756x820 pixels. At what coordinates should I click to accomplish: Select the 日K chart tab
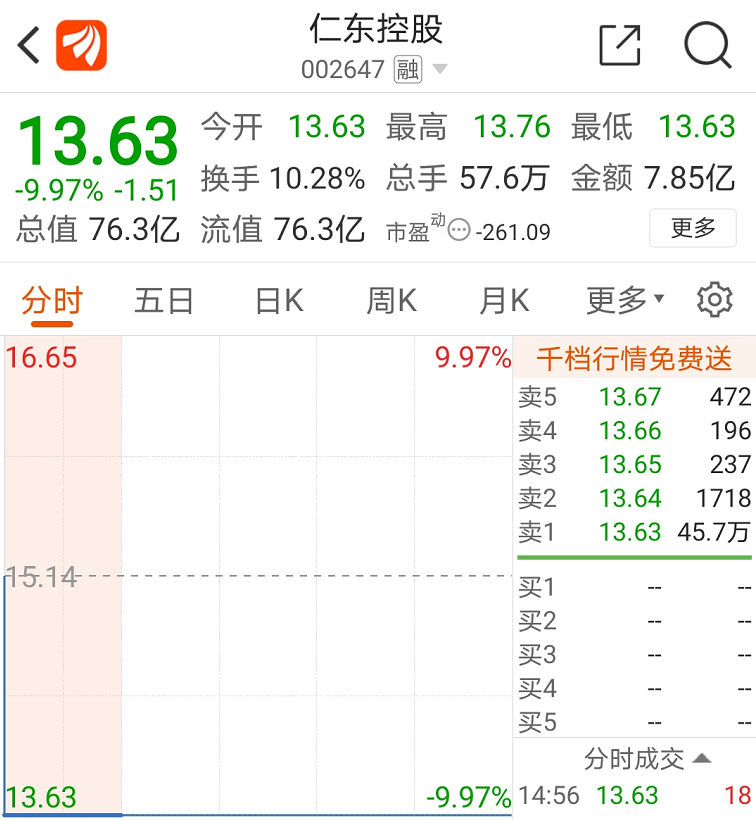point(279,301)
